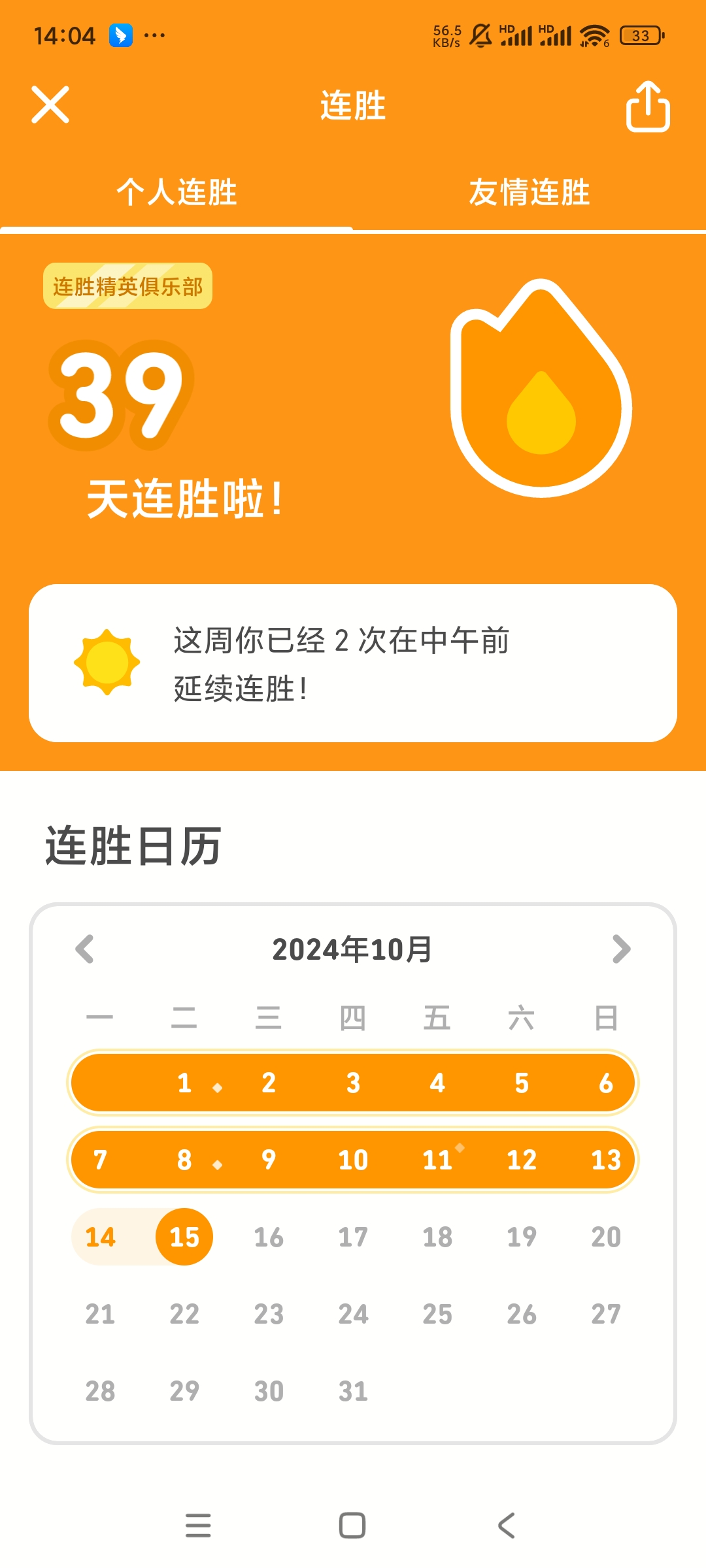Open the 连胜精英俱乐部 badge

pyautogui.click(x=128, y=286)
